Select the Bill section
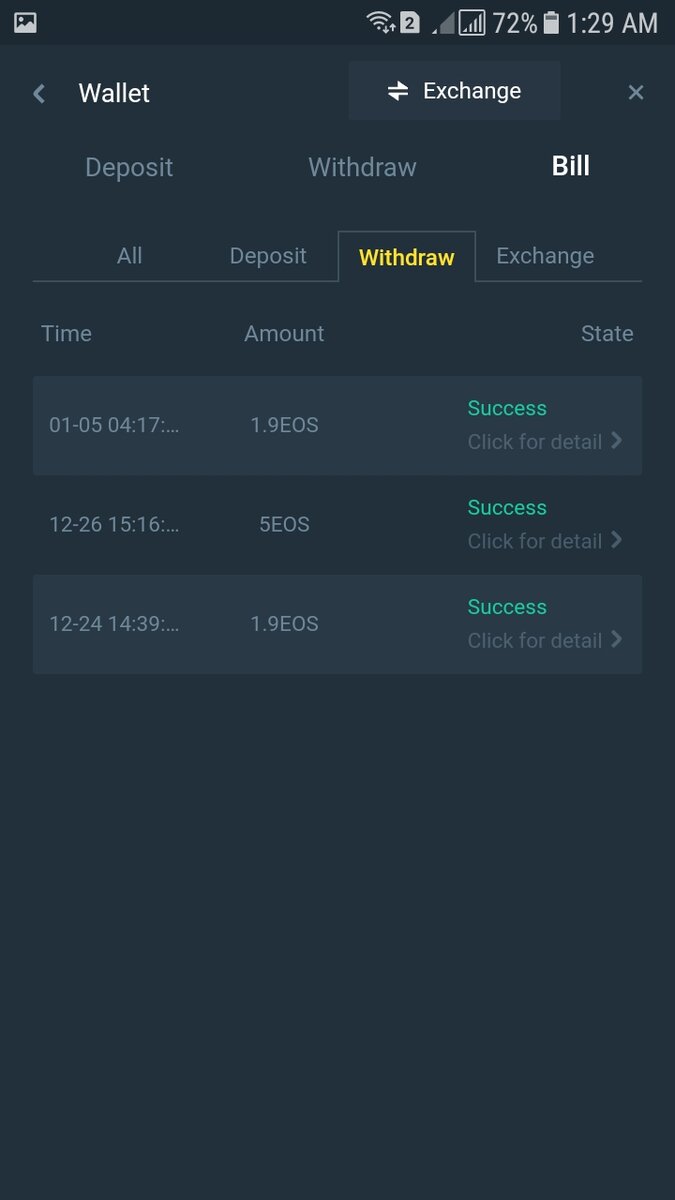675x1200 pixels. 570,166
